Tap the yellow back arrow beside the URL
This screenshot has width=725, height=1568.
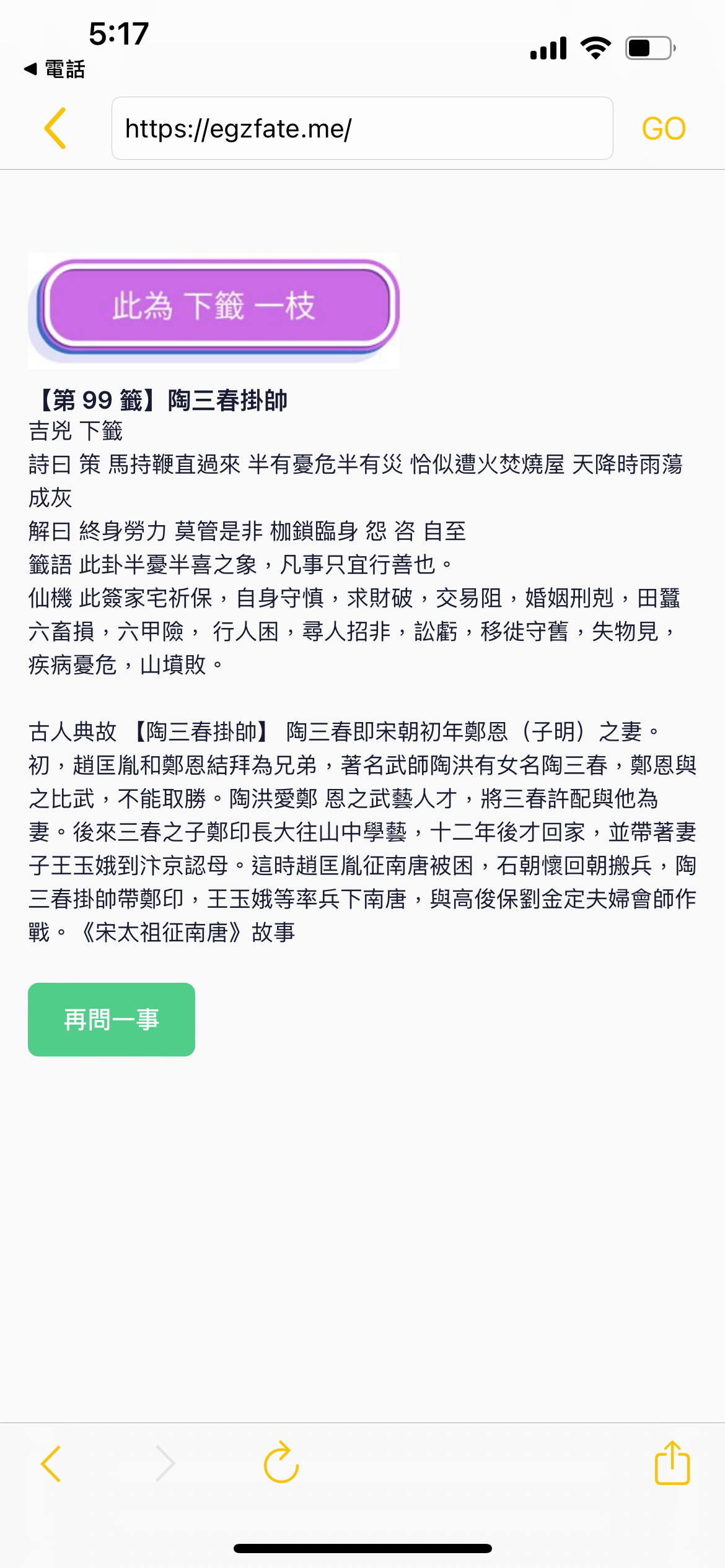tap(55, 128)
